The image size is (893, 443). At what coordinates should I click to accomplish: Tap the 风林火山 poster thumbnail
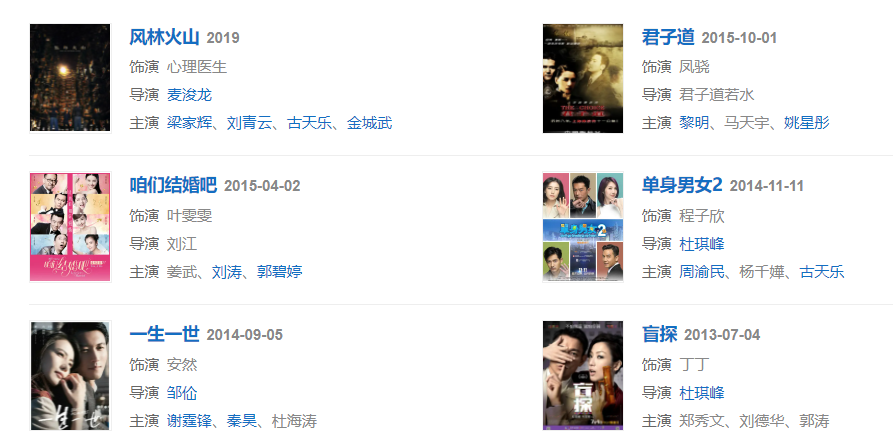pyautogui.click(x=70, y=78)
